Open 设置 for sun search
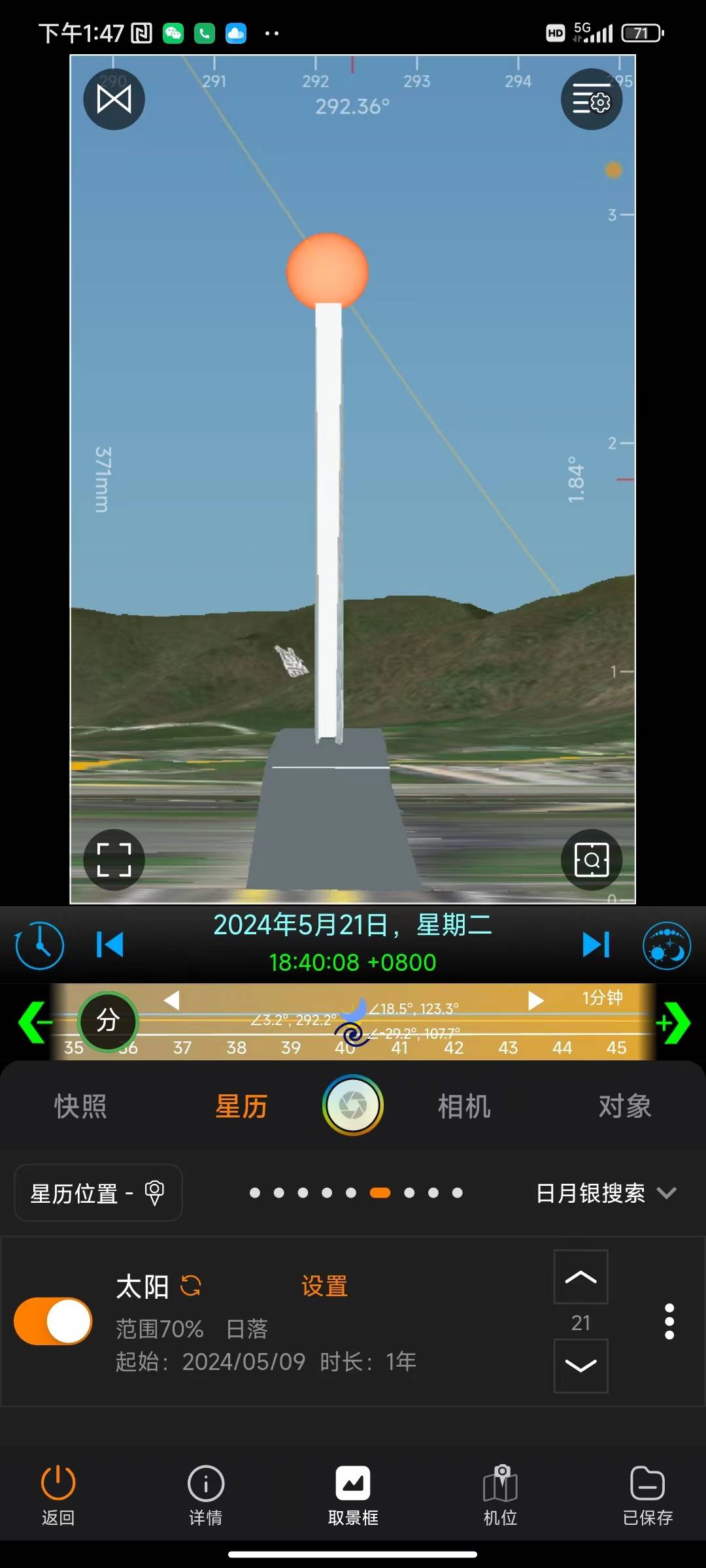This screenshot has width=706, height=1568. click(324, 1286)
